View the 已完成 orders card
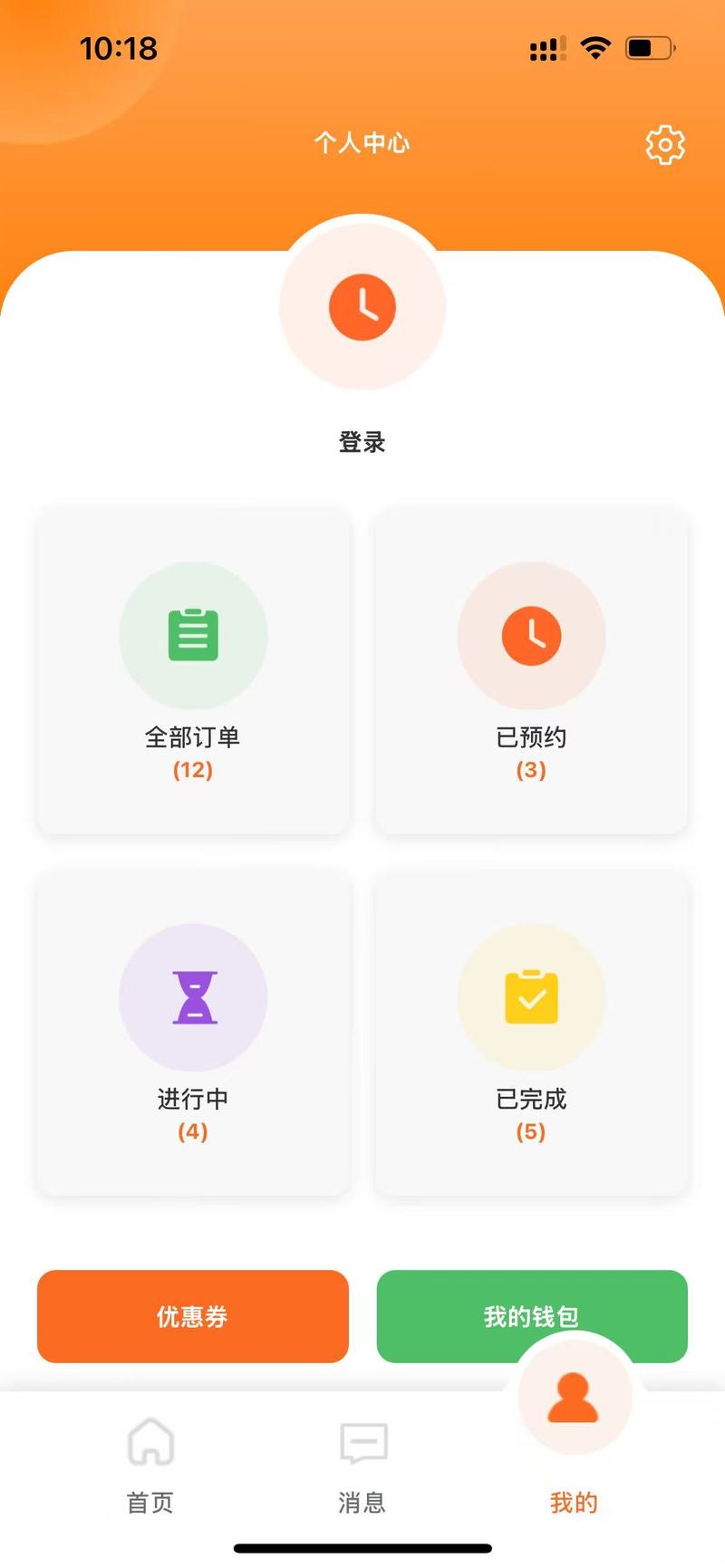Screen dimensions: 725x1568 click(531, 1033)
